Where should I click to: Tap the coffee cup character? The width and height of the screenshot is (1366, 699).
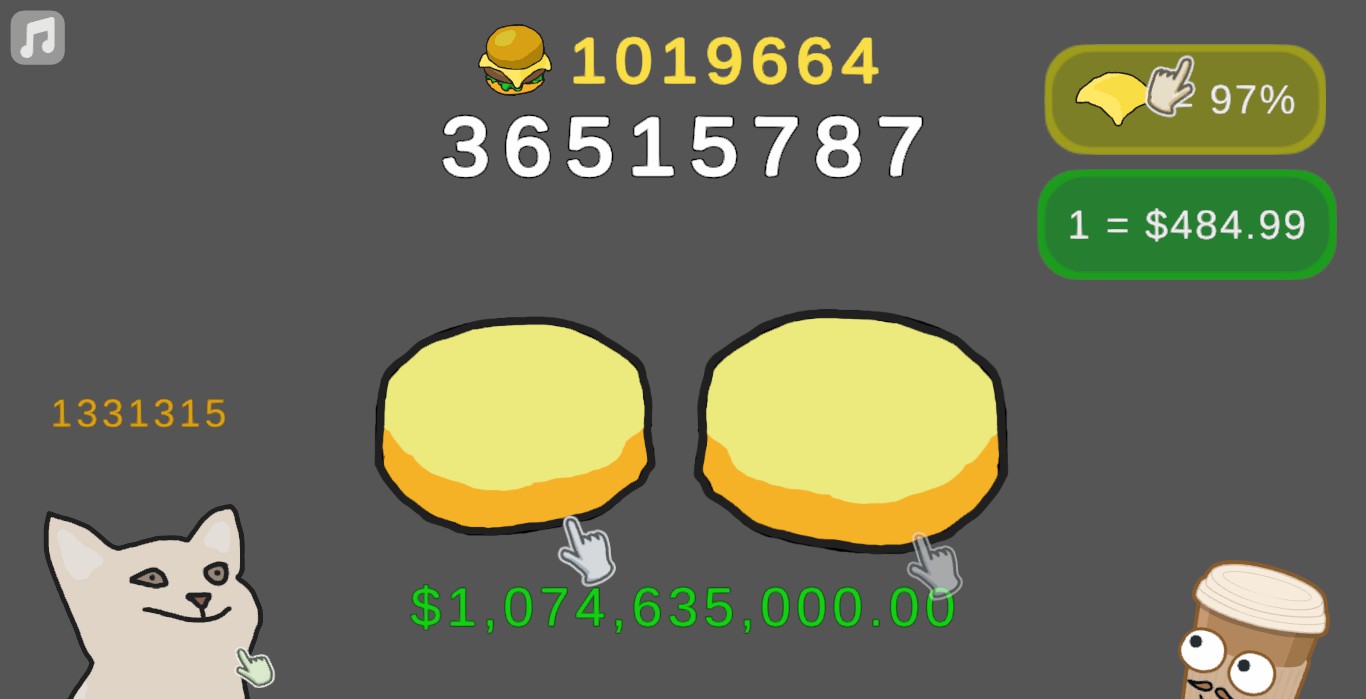1256,635
